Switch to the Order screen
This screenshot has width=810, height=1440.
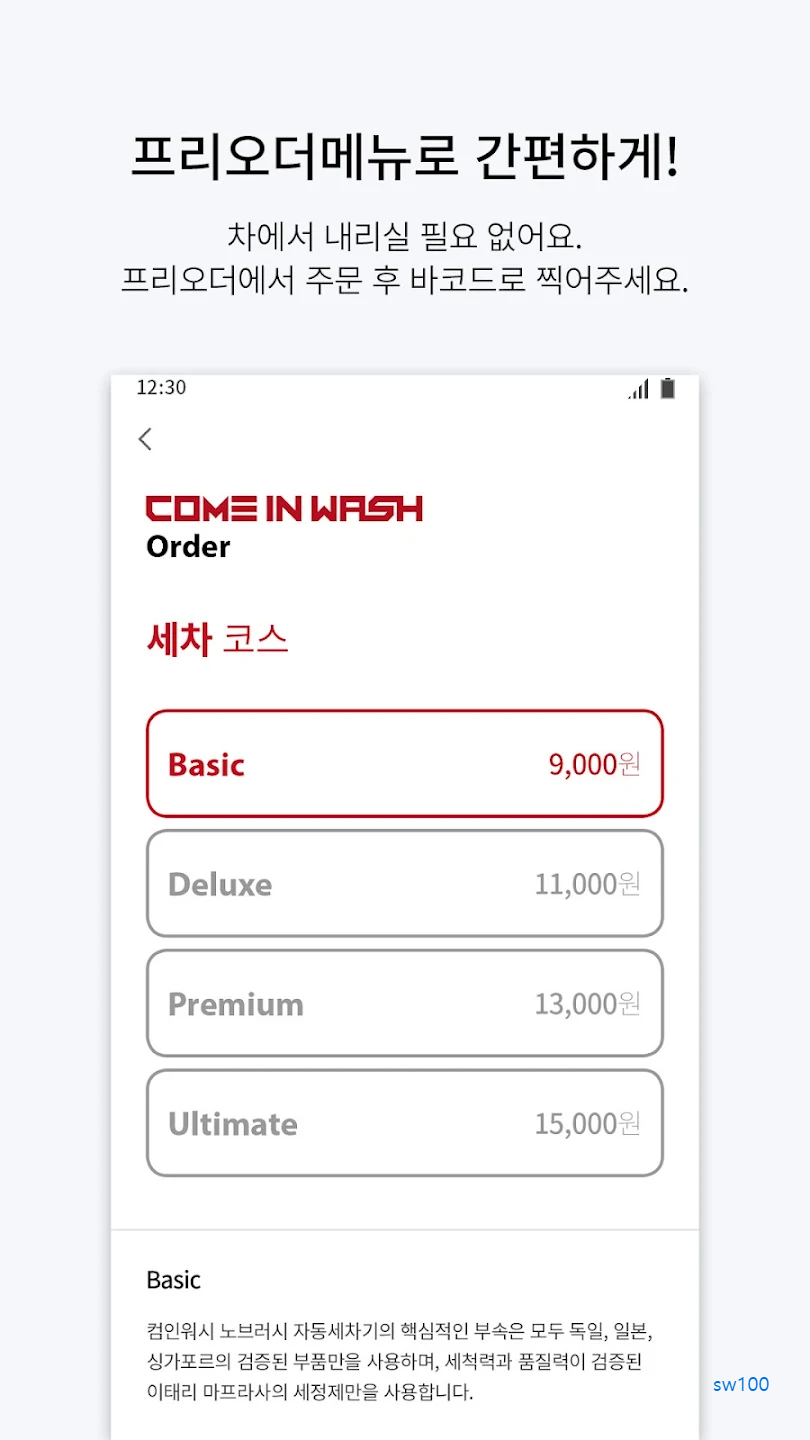point(188,546)
